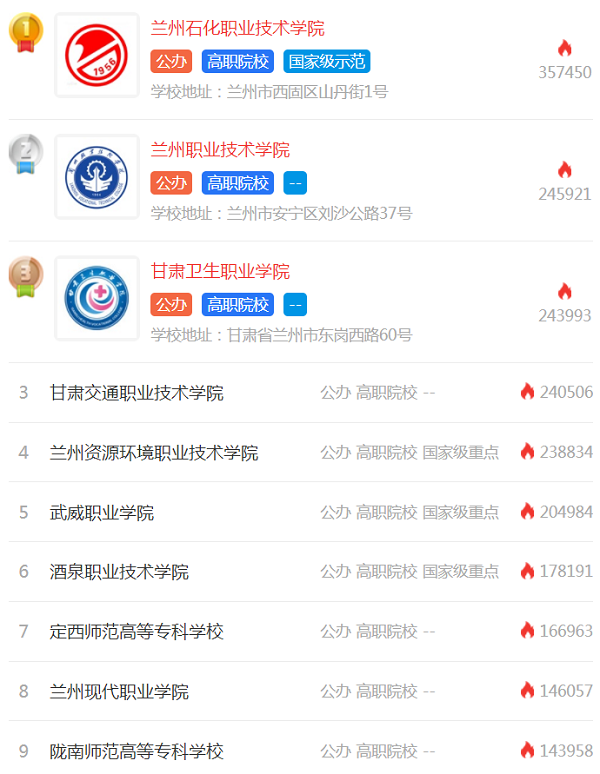Select 武威职业学院 from the ranking
Screen dimensions: 600x774
coord(102,513)
